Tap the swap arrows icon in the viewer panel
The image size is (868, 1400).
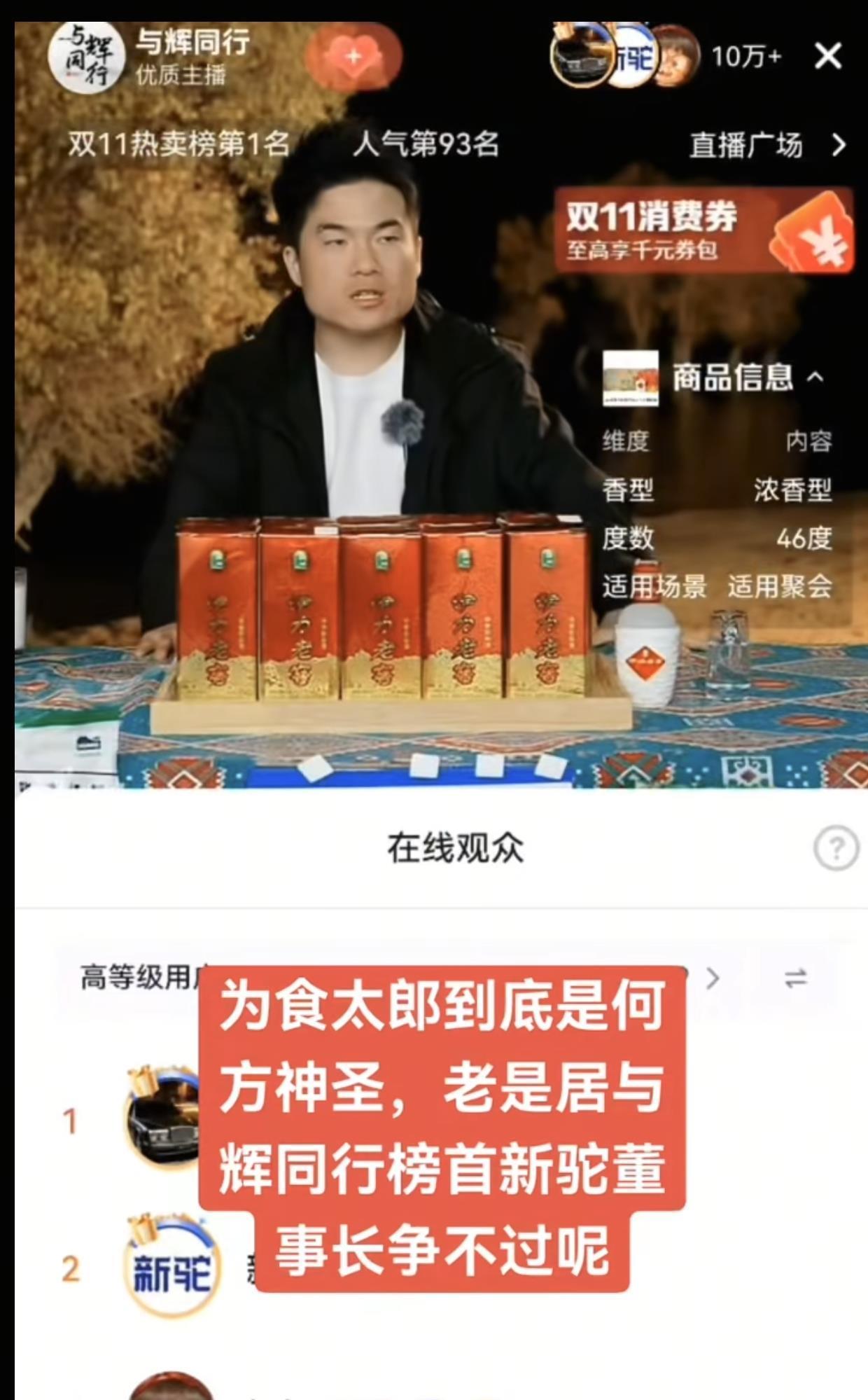[795, 978]
